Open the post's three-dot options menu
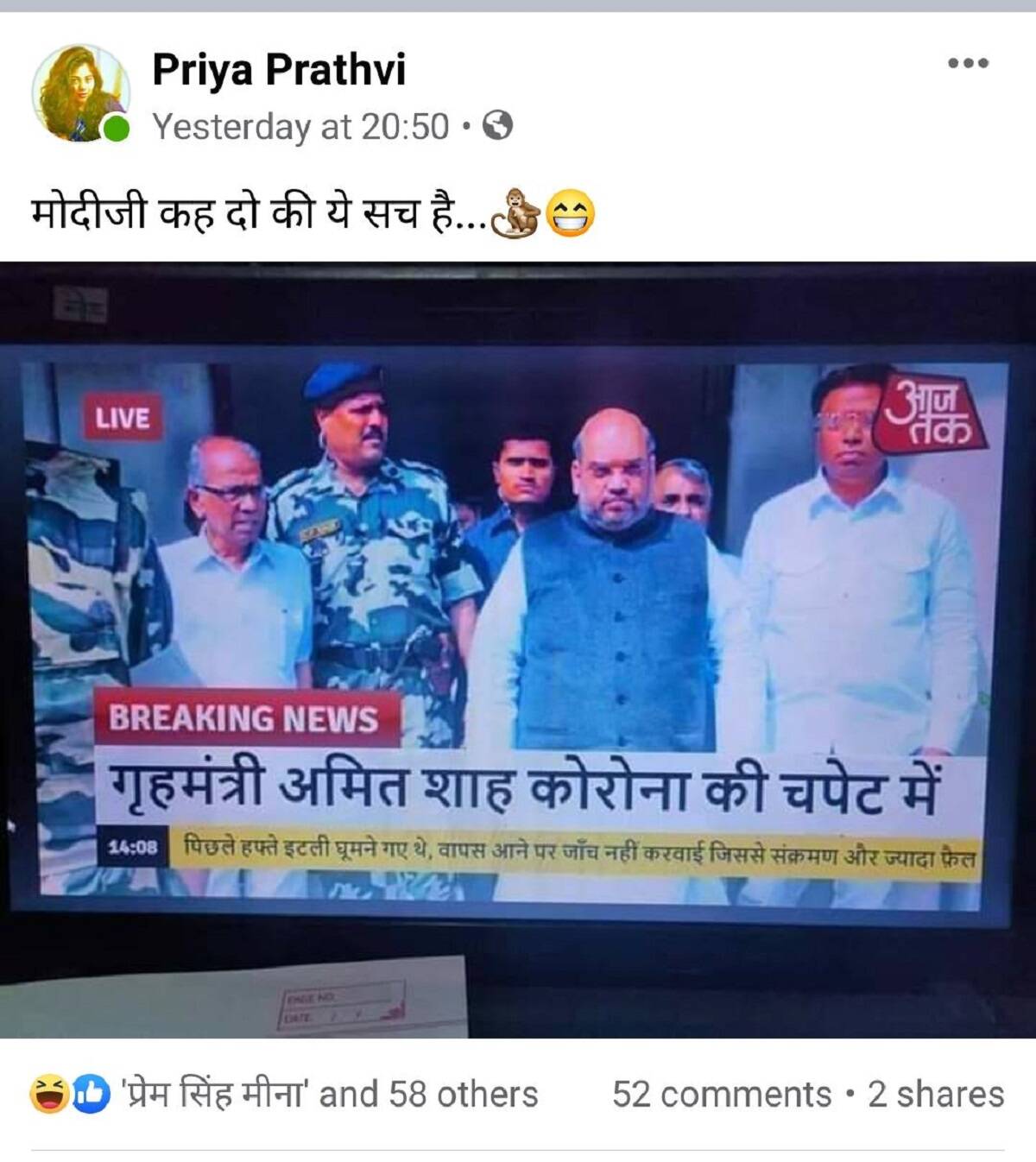Viewport: 1036px width, 1162px height. pyautogui.click(x=967, y=63)
